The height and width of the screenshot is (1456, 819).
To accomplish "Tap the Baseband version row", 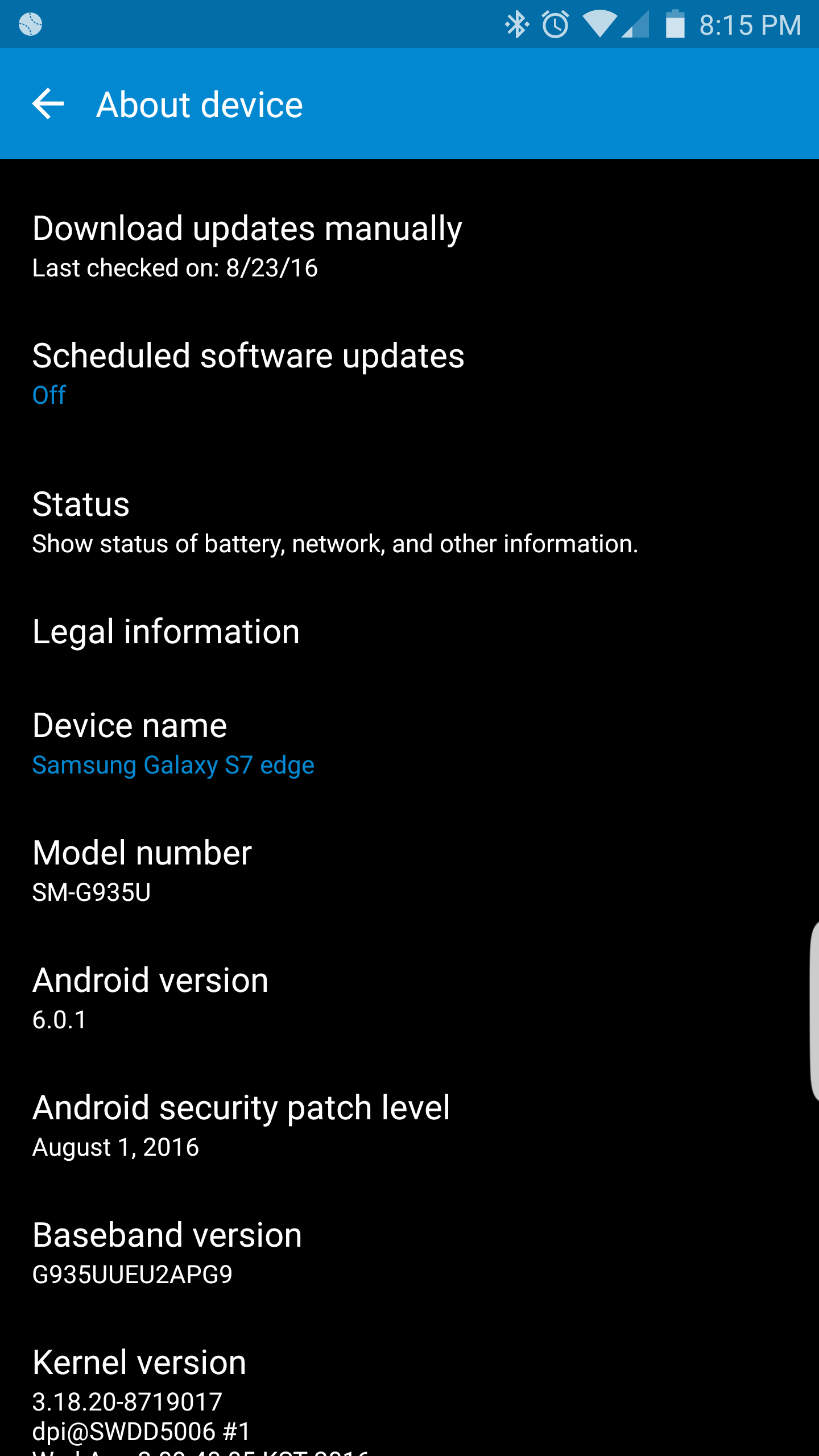I will [x=409, y=1252].
